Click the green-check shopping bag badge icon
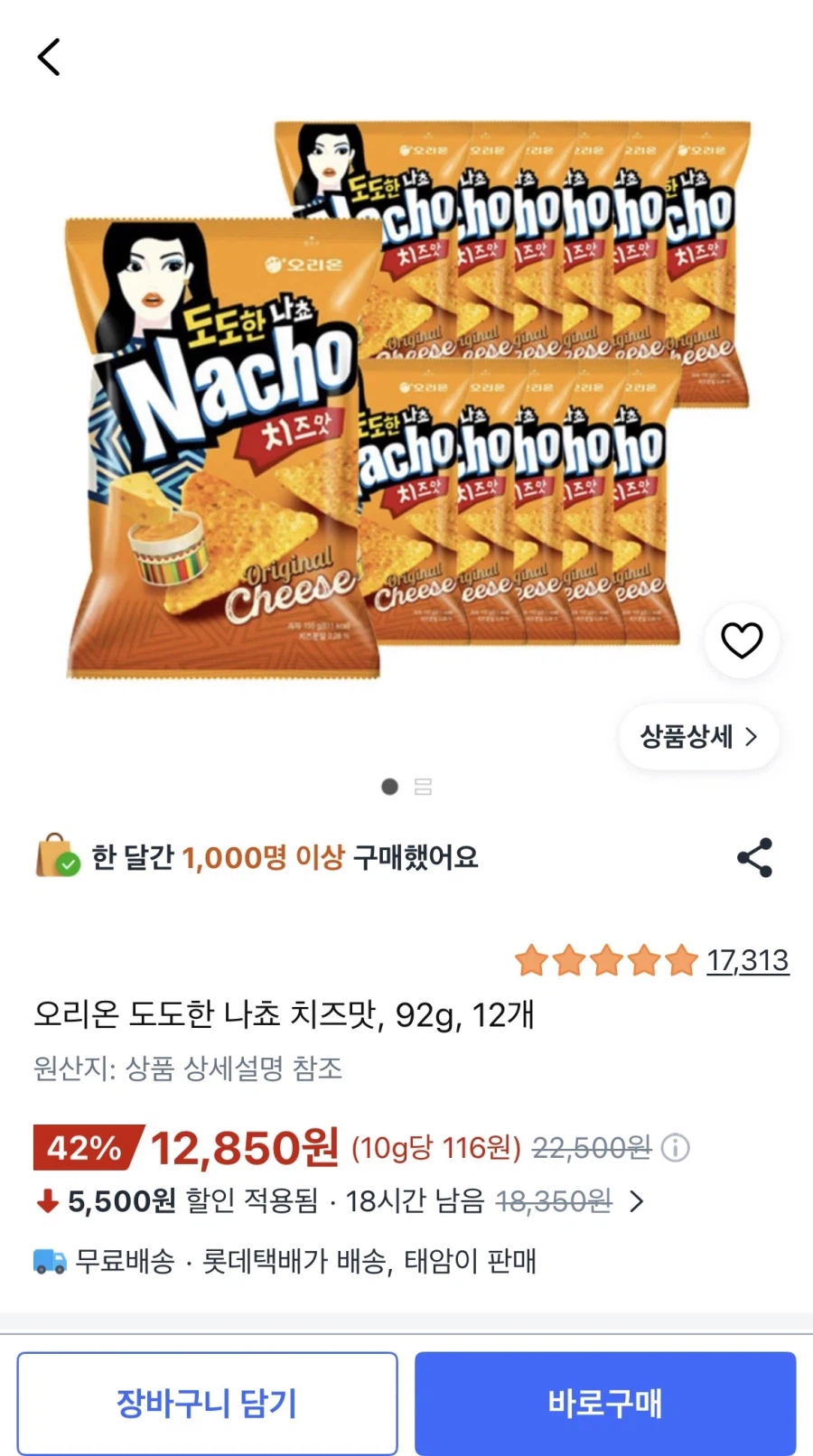Screen dimensions: 813x1456 (x=56, y=856)
